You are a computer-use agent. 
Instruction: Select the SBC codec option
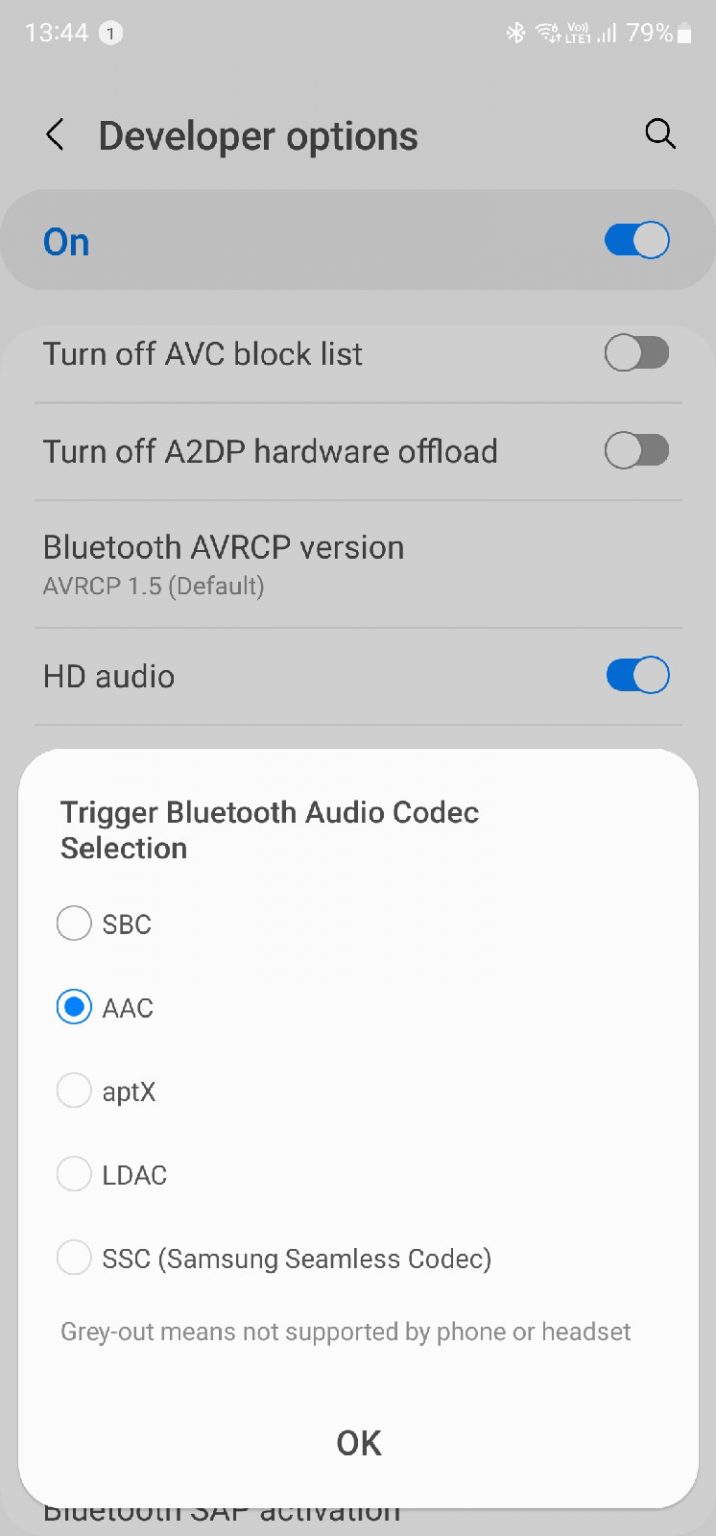coord(75,924)
